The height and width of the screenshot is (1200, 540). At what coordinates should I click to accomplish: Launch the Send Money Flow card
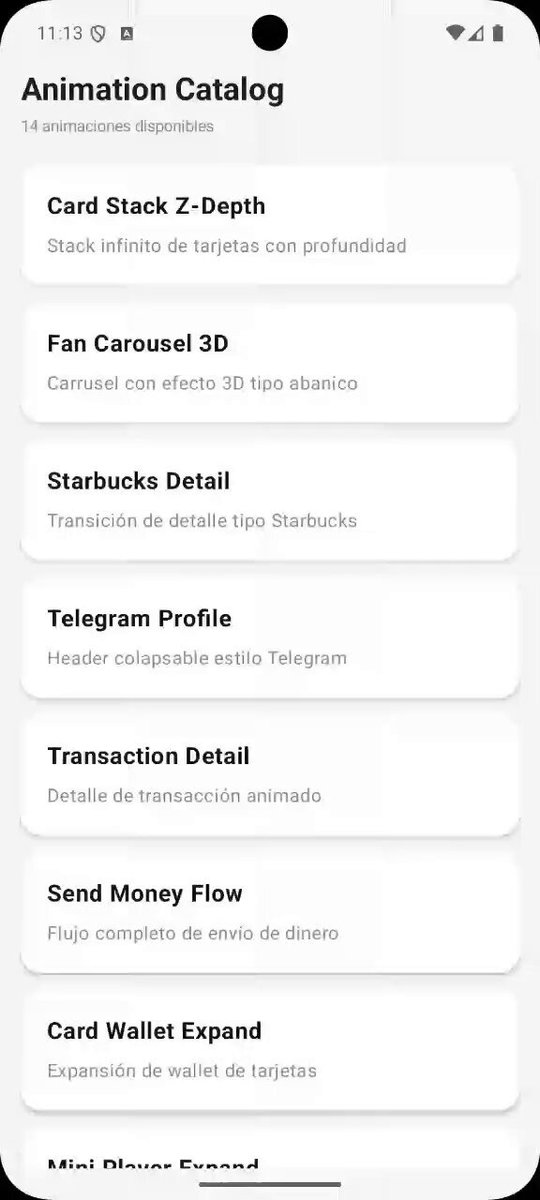tap(270, 912)
